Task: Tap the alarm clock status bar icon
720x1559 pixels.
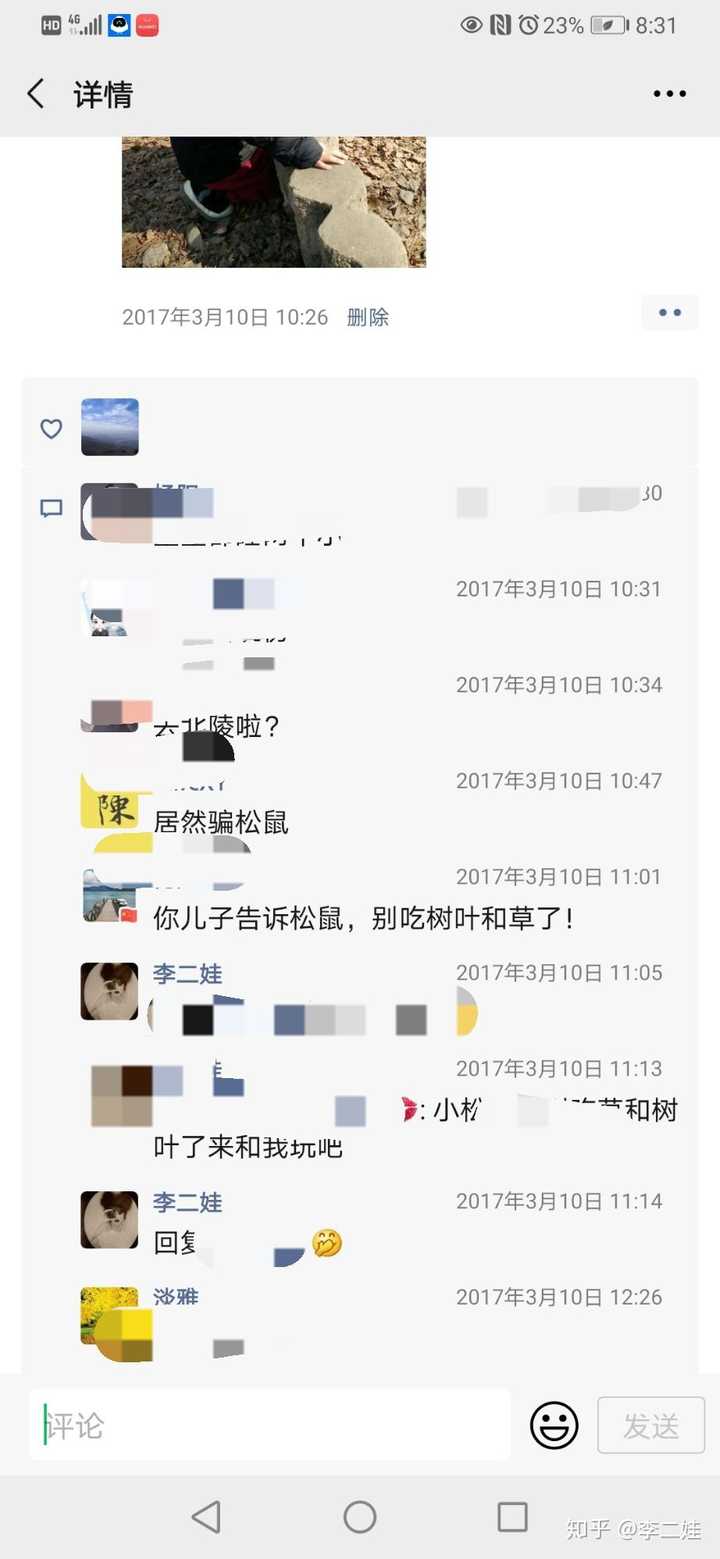Action: (x=531, y=27)
